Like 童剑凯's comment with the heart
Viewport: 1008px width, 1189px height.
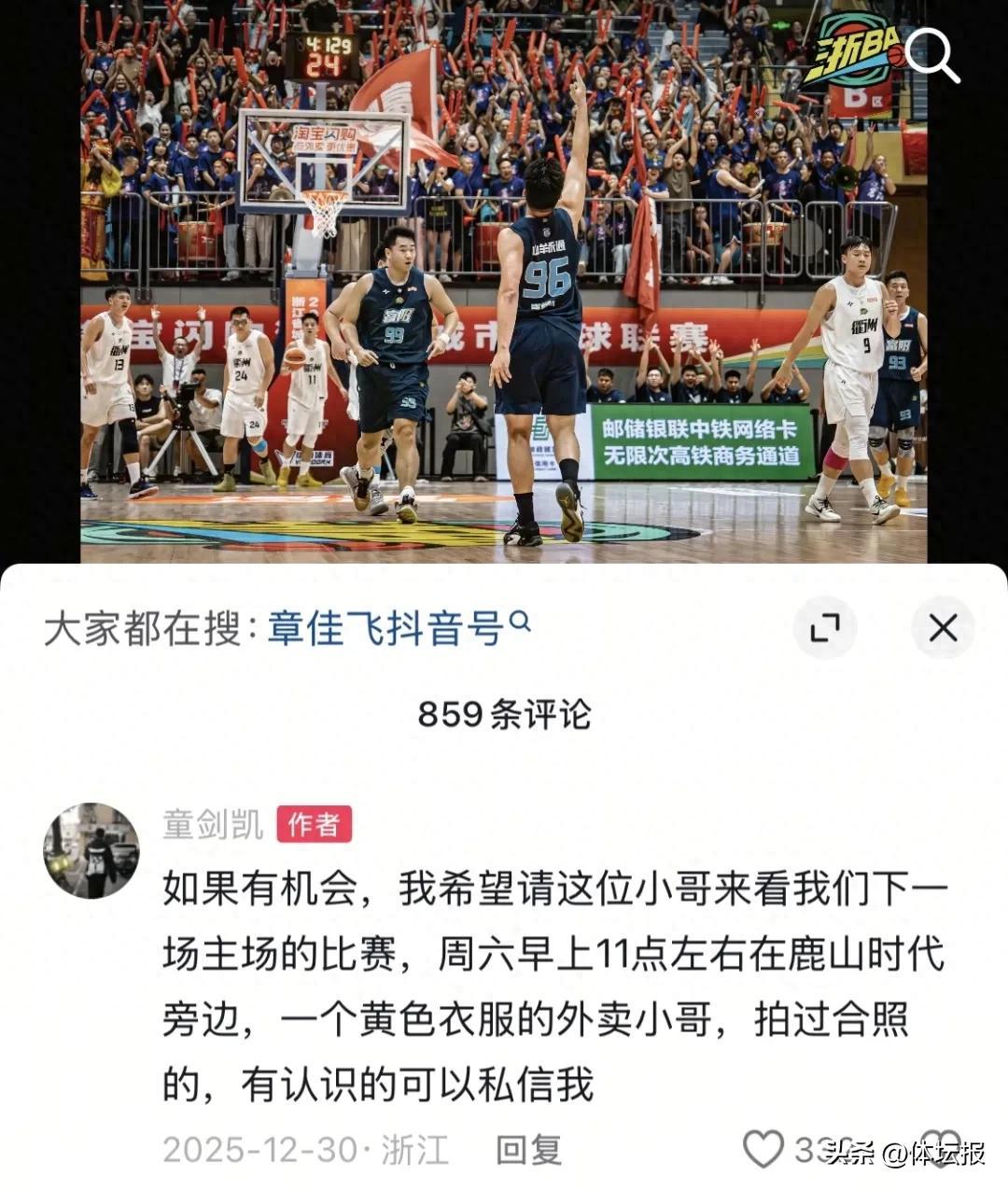tap(763, 1149)
